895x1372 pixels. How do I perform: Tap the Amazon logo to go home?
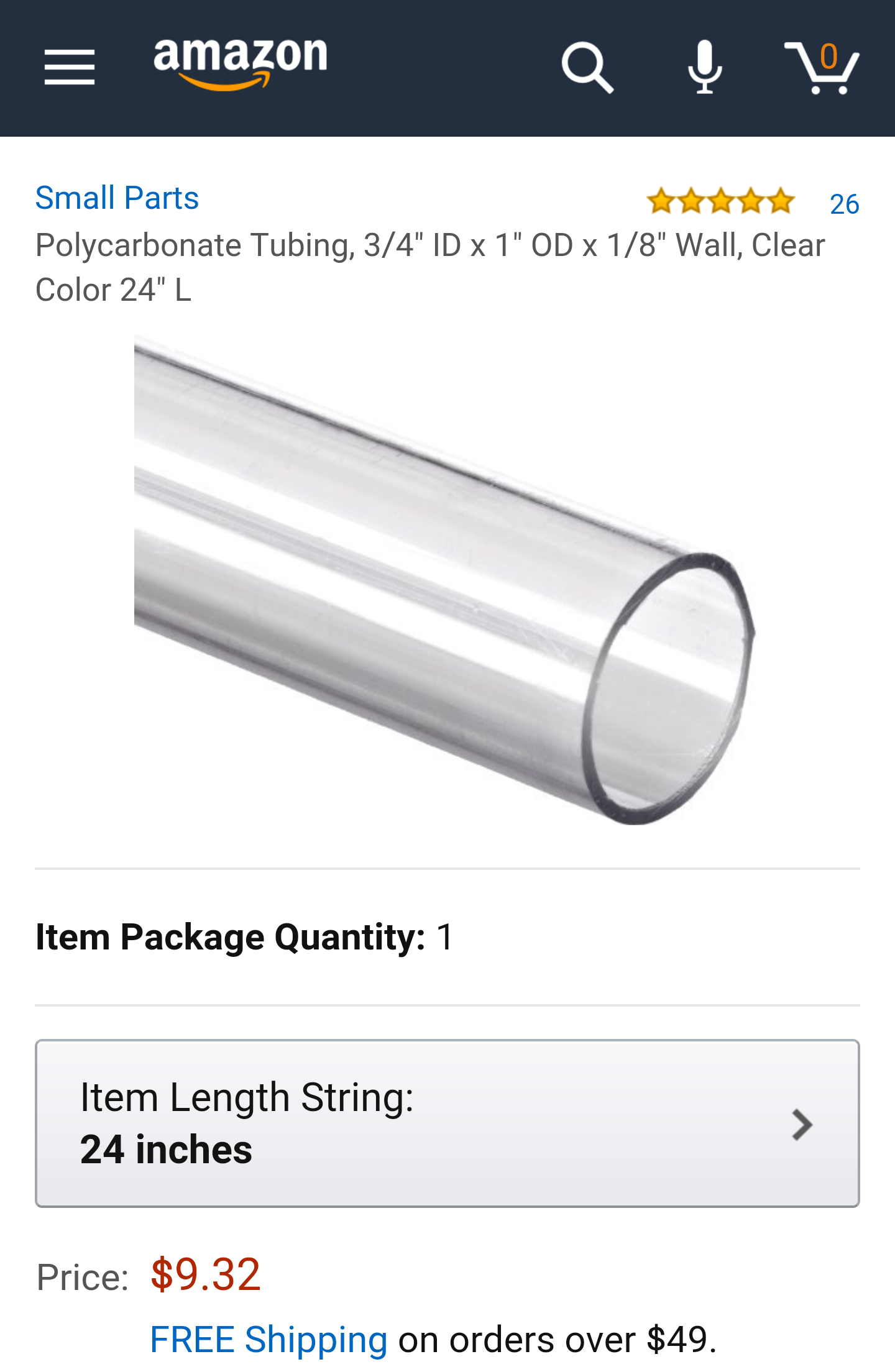click(x=240, y=62)
